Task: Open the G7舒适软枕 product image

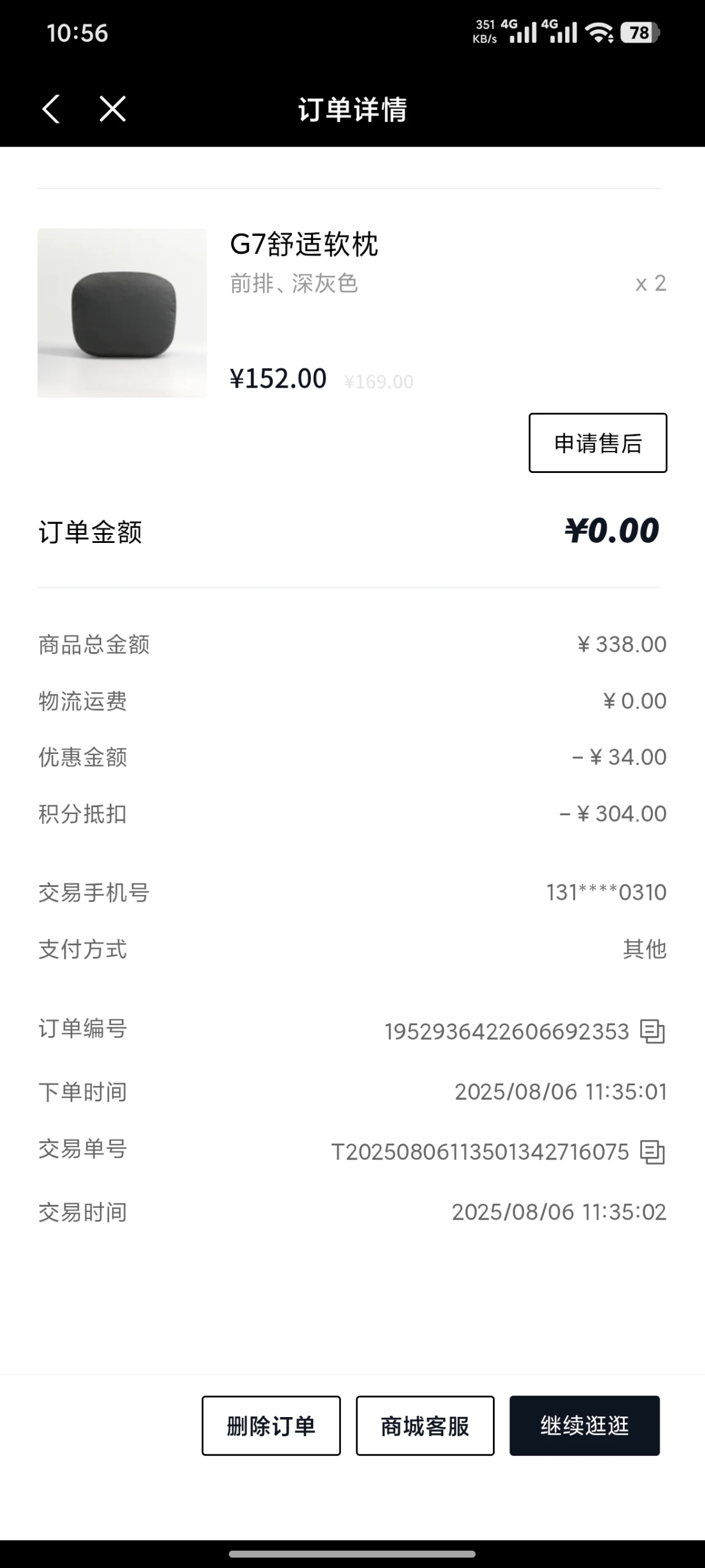Action: (122, 313)
